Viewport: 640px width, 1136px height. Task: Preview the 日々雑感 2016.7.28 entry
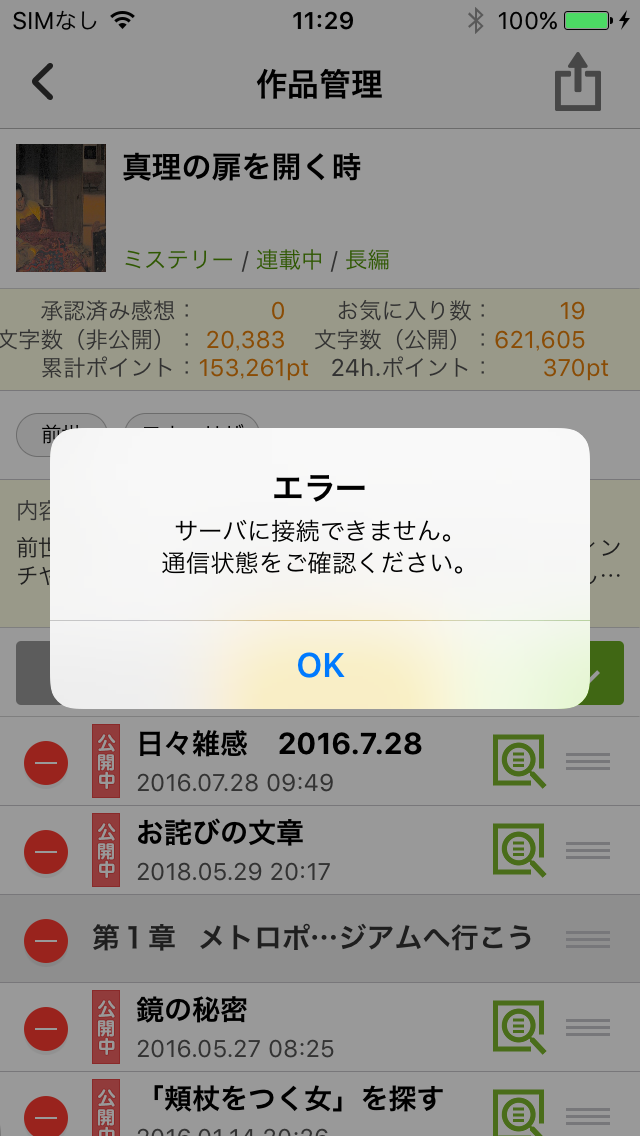[x=518, y=761]
